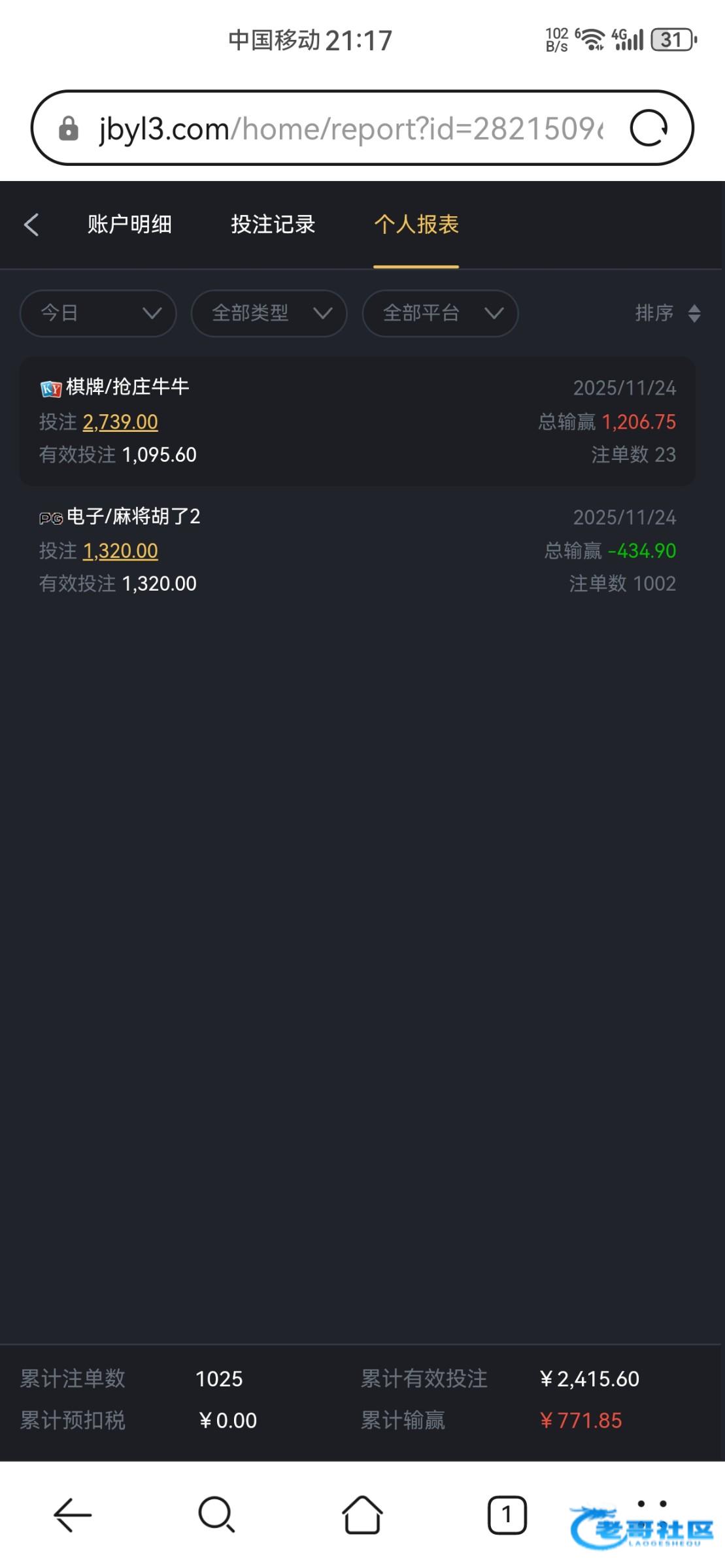Open browser search from the bottom bar
The height and width of the screenshot is (1568, 725).
tap(216, 1514)
